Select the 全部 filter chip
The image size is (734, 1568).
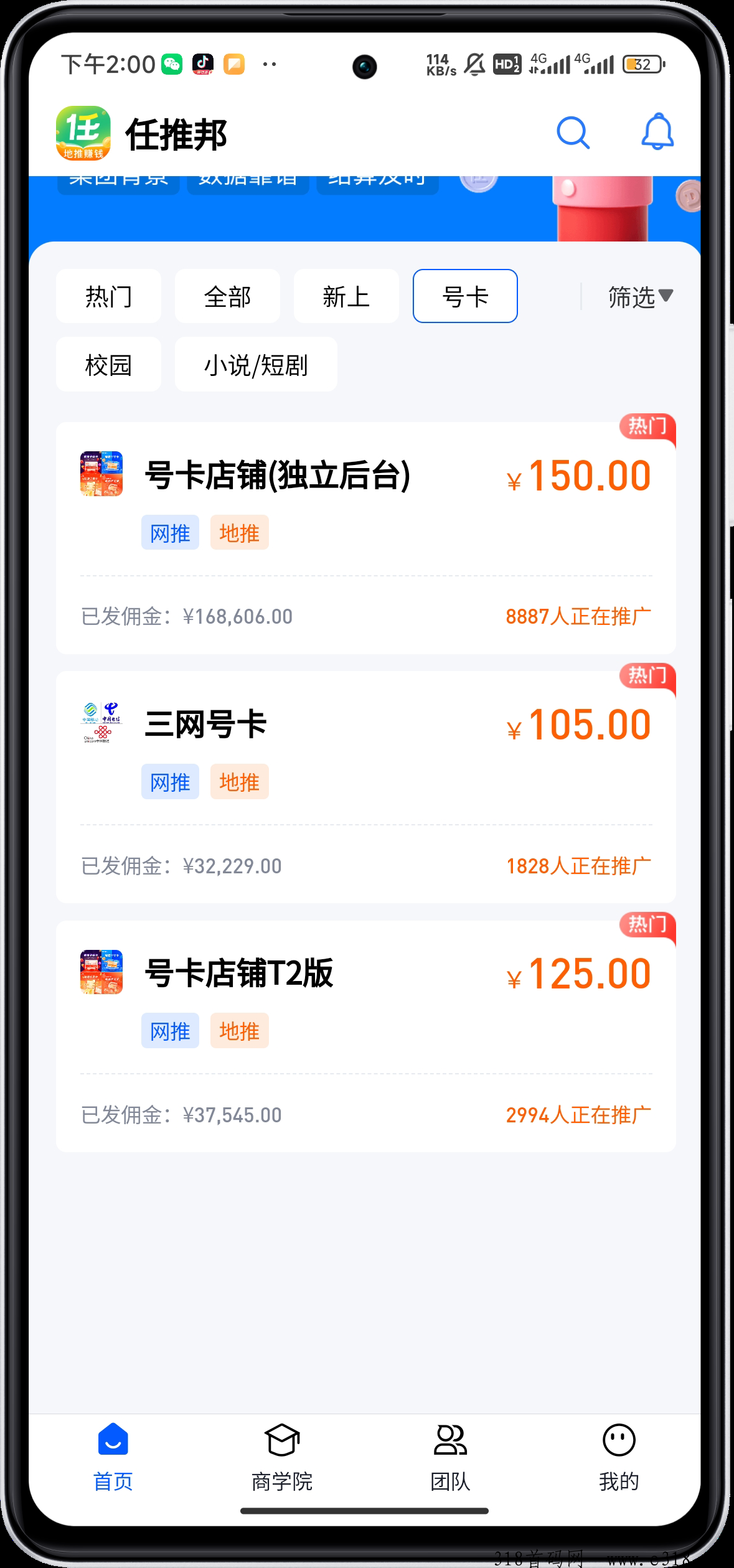pos(227,296)
